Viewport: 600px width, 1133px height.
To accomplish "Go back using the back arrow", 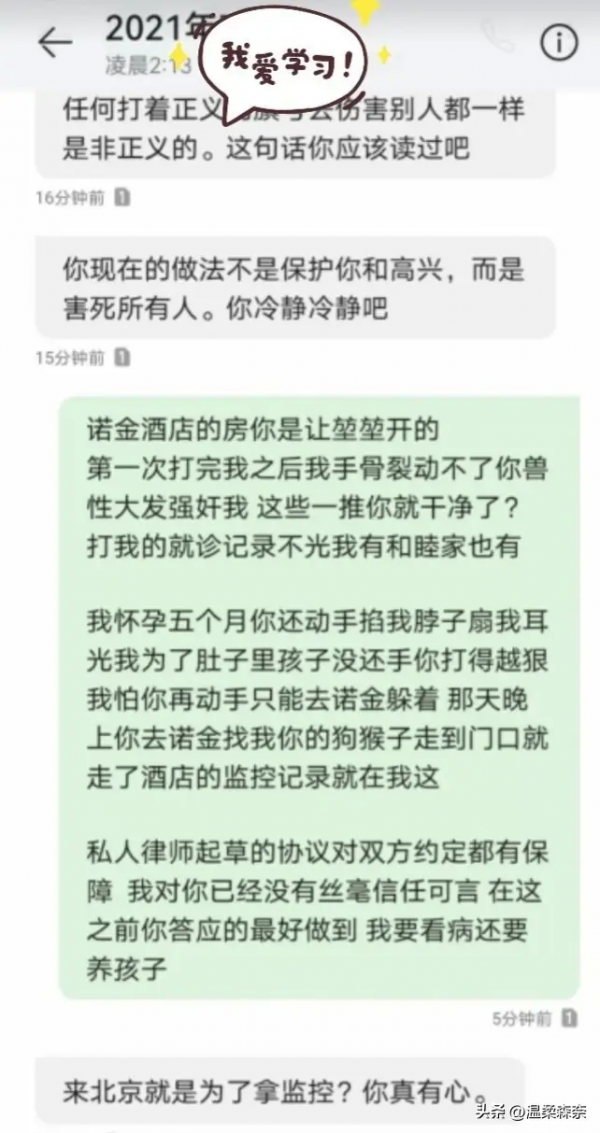I will pos(55,42).
